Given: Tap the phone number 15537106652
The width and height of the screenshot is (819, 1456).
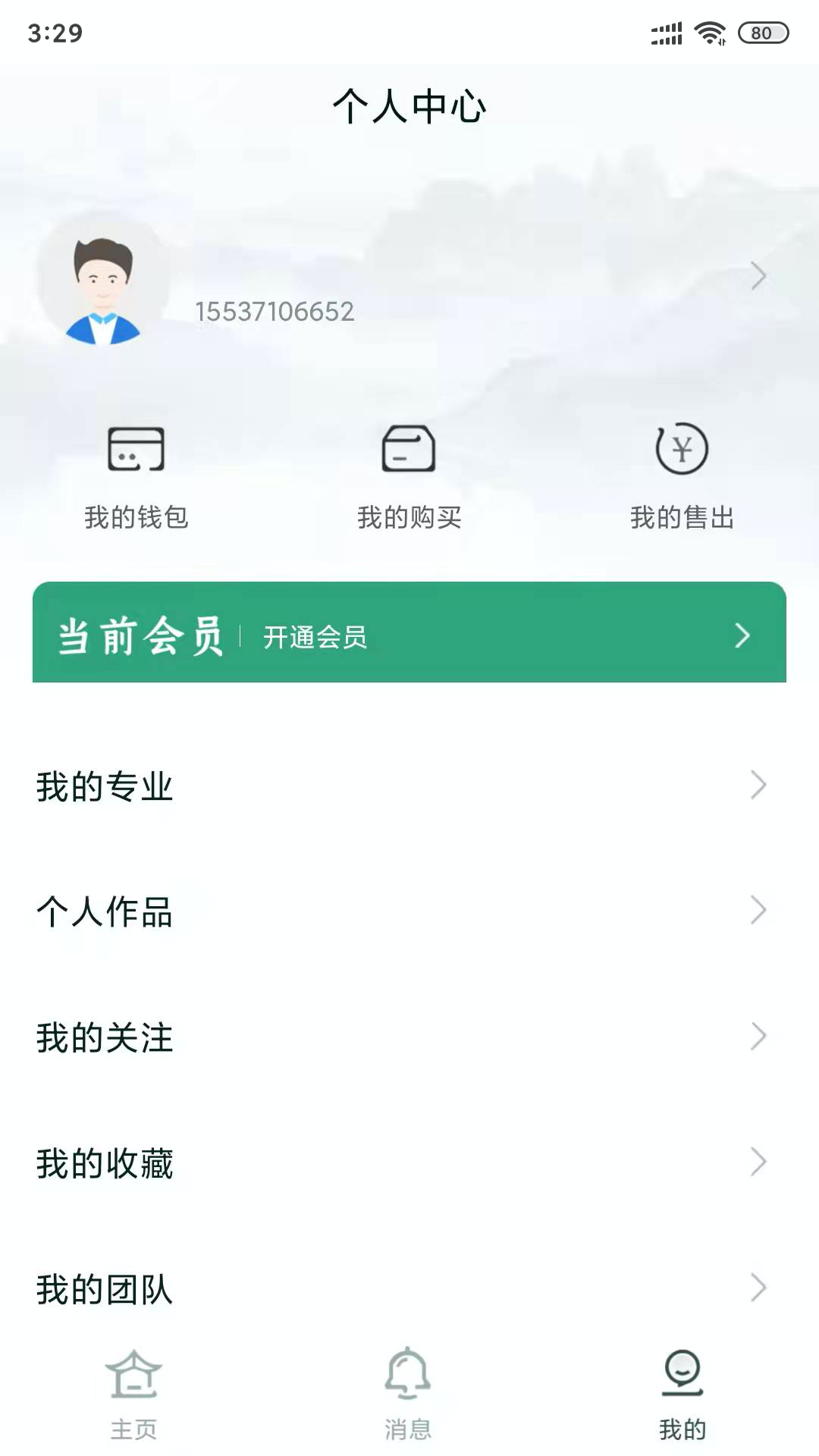Looking at the screenshot, I should pos(274,311).
